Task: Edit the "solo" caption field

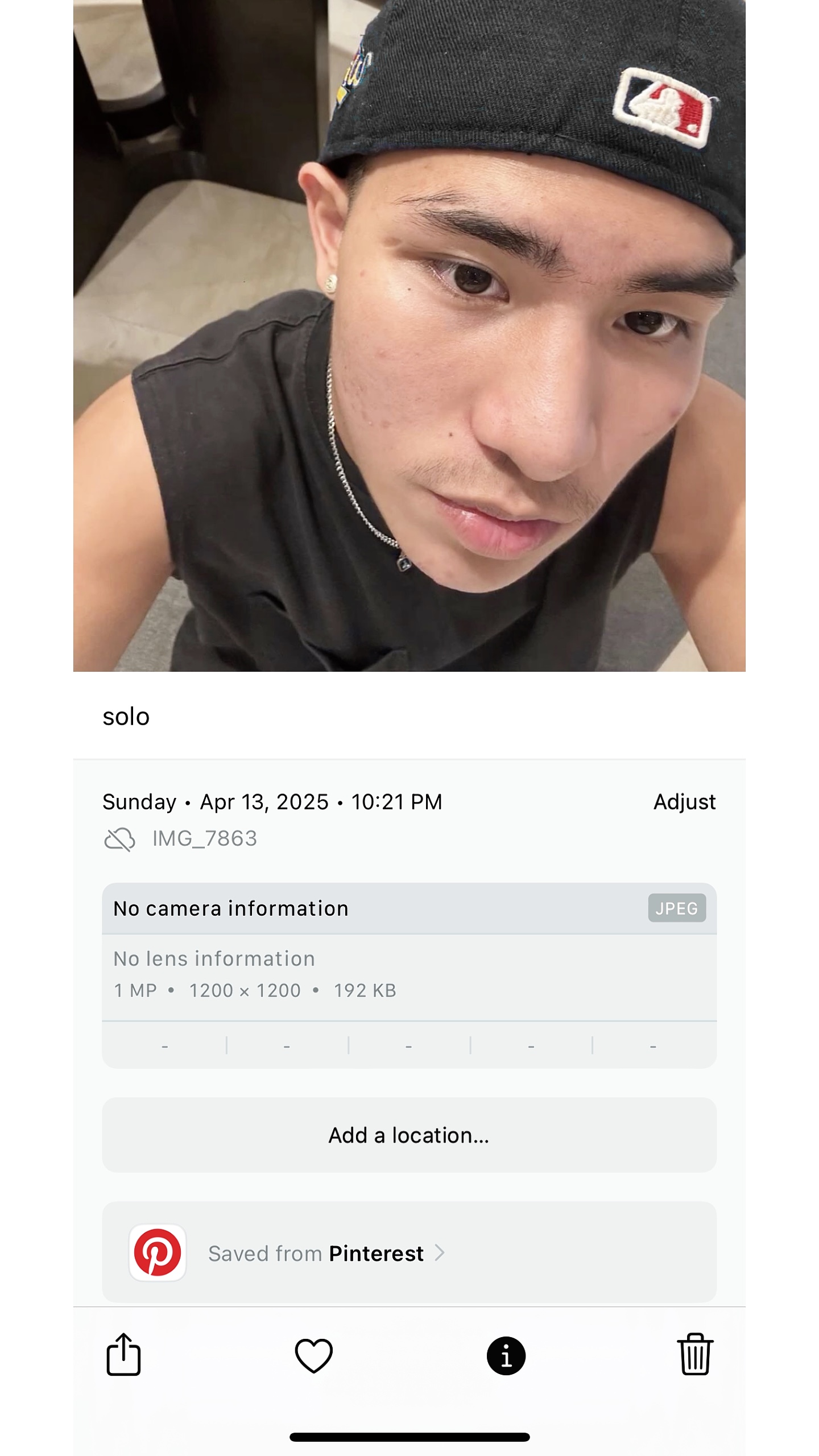Action: (409, 717)
